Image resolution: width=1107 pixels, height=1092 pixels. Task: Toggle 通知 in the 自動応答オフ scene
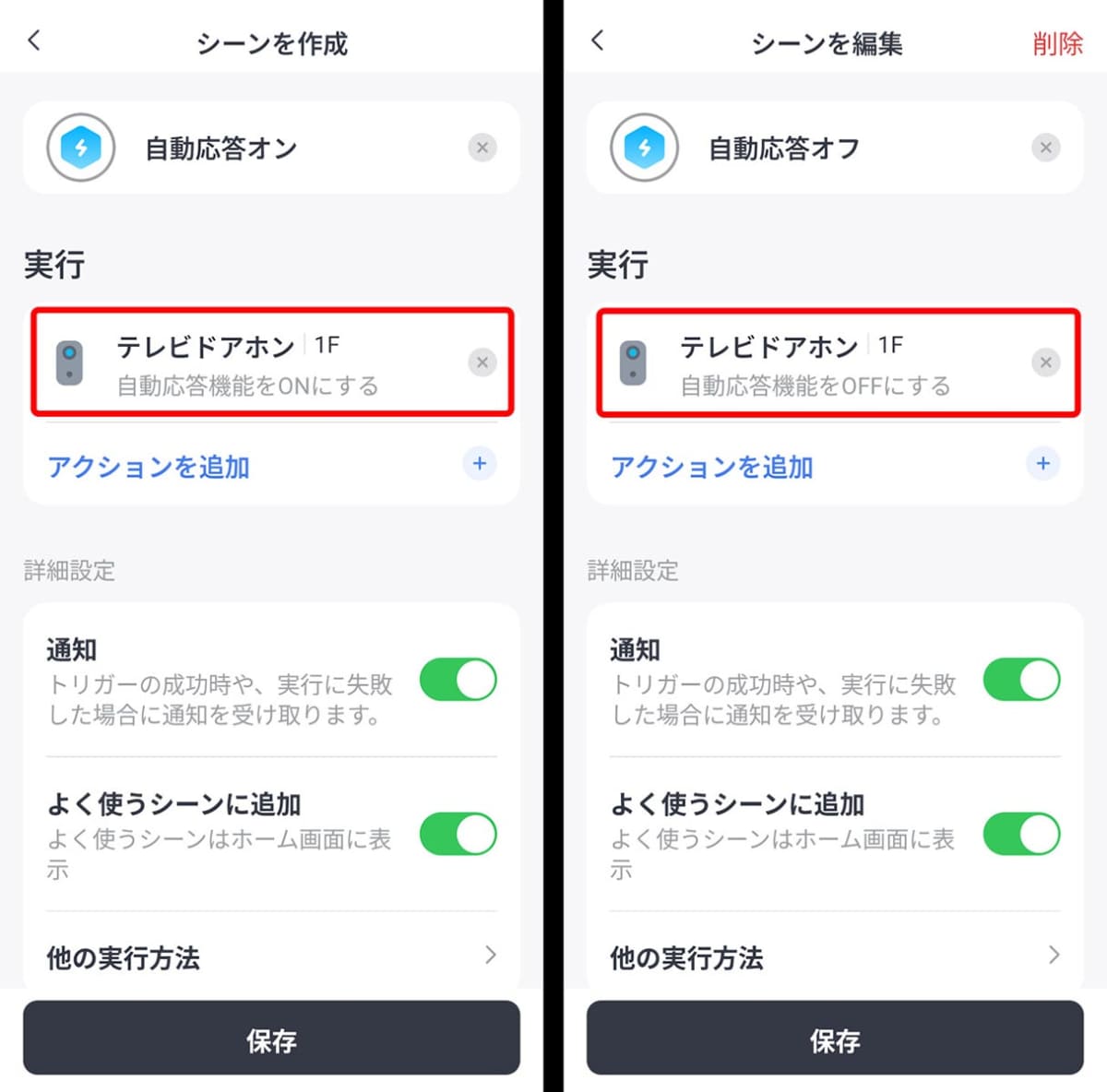pyautogui.click(x=1021, y=680)
